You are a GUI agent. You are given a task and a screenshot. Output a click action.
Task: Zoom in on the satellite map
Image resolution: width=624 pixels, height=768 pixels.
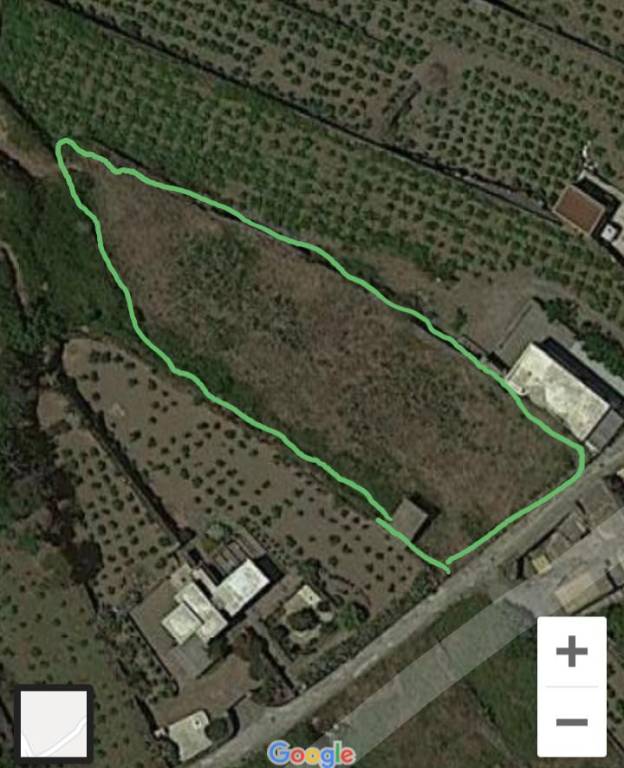tap(571, 652)
